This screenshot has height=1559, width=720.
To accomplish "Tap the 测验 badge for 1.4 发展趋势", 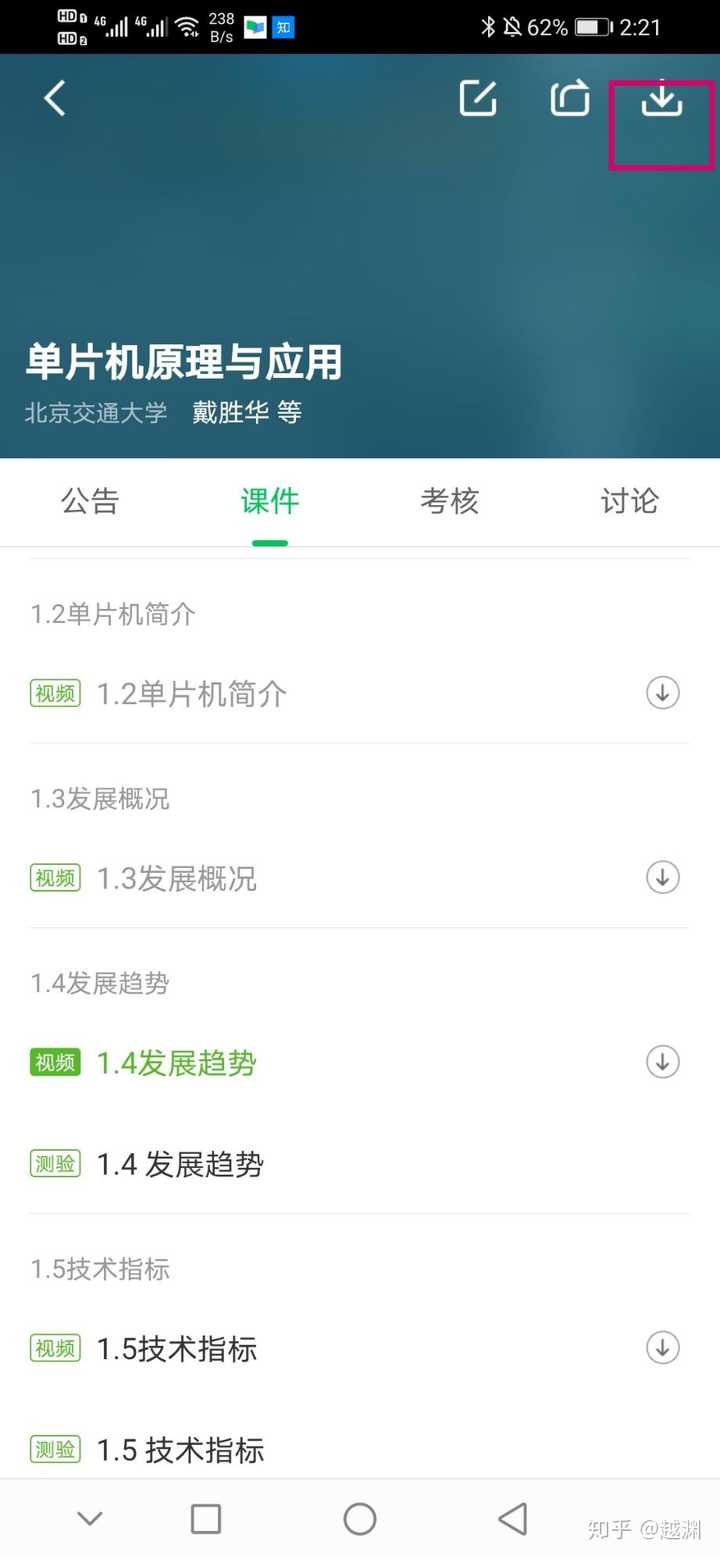I will pos(54,1164).
